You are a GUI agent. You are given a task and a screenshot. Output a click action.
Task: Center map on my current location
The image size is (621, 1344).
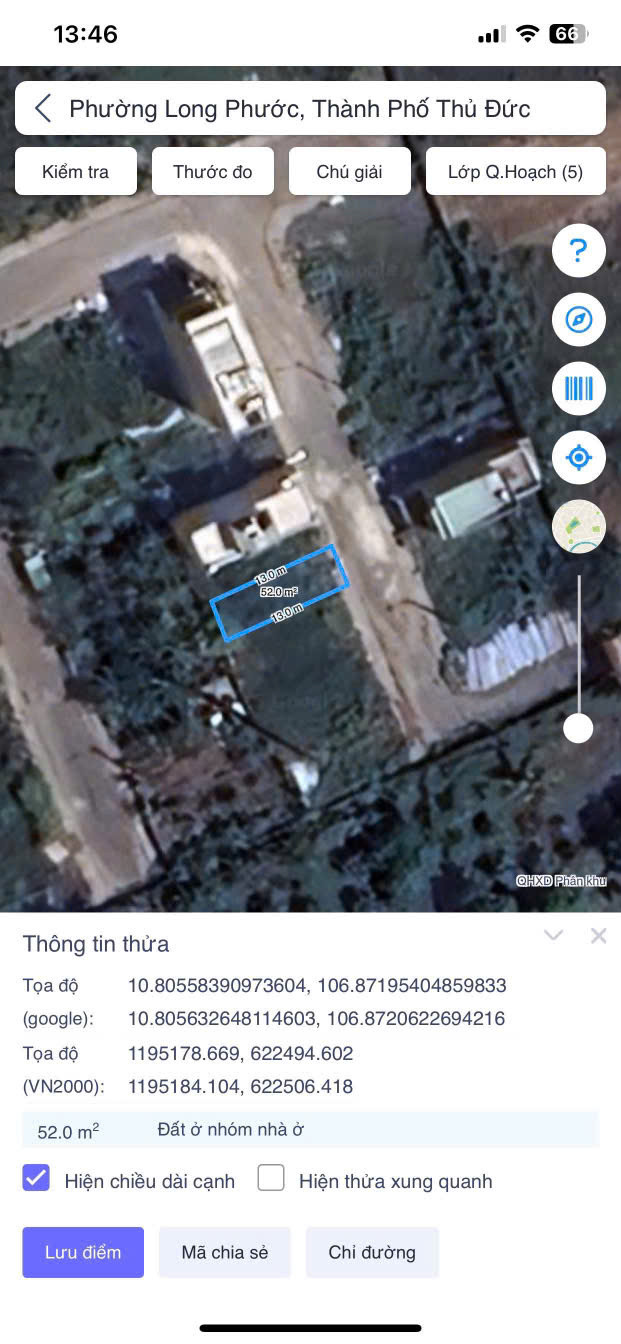pyautogui.click(x=579, y=458)
